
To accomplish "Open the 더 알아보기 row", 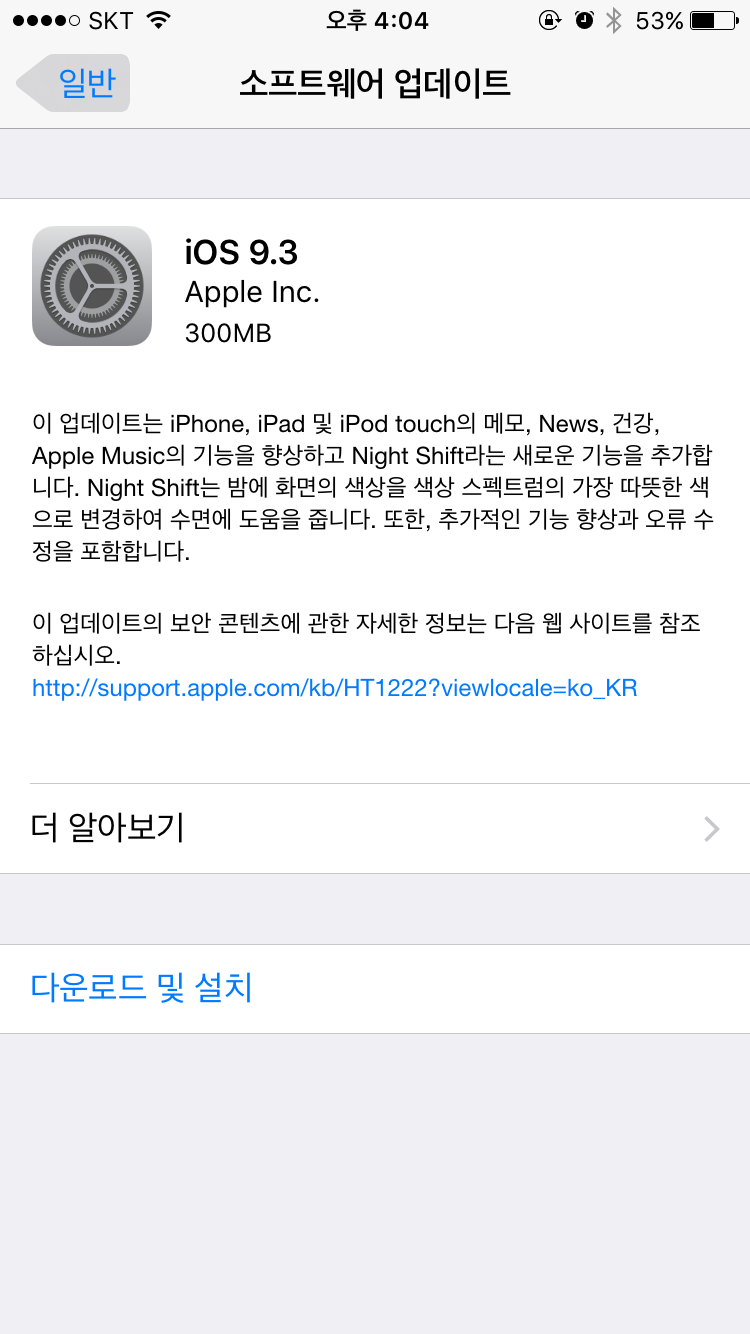I will pyautogui.click(x=375, y=828).
